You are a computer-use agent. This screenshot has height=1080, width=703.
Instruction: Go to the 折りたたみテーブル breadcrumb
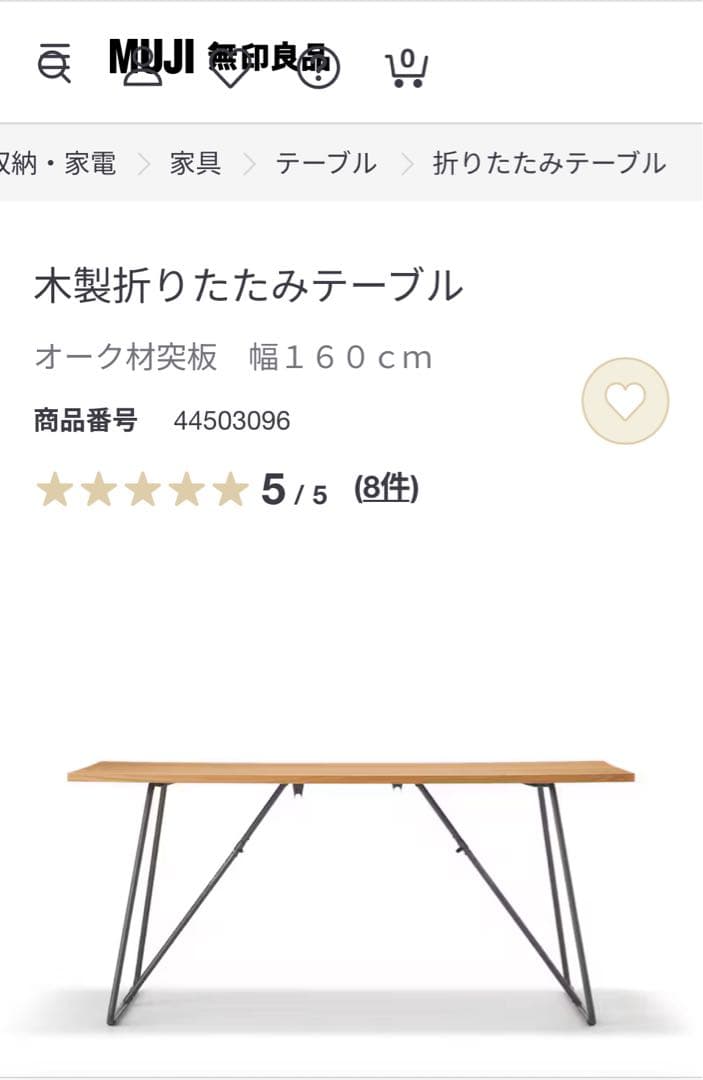pos(548,163)
